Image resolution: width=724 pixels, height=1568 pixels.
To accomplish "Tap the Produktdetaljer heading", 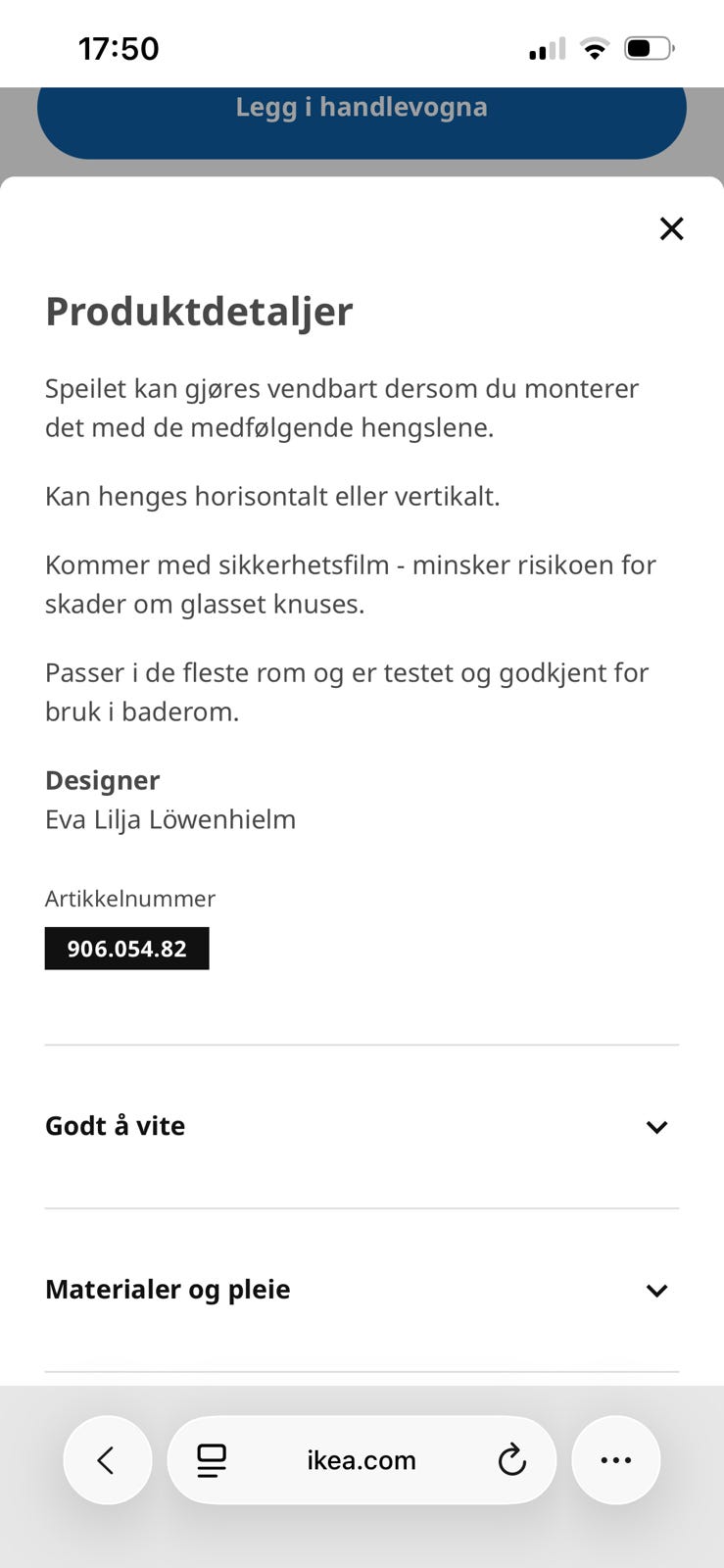I will 199,312.
